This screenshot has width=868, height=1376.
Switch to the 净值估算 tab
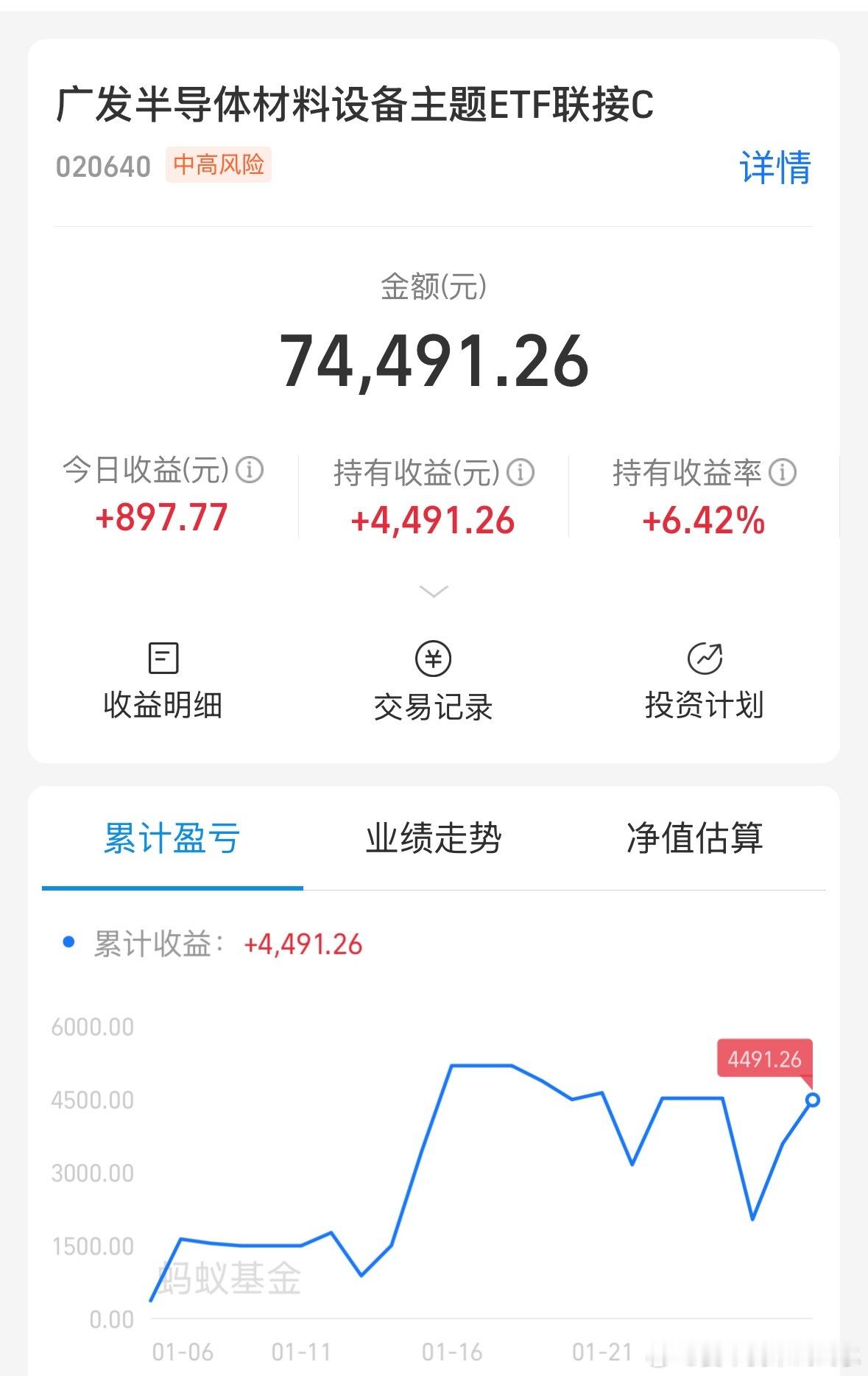[x=694, y=838]
